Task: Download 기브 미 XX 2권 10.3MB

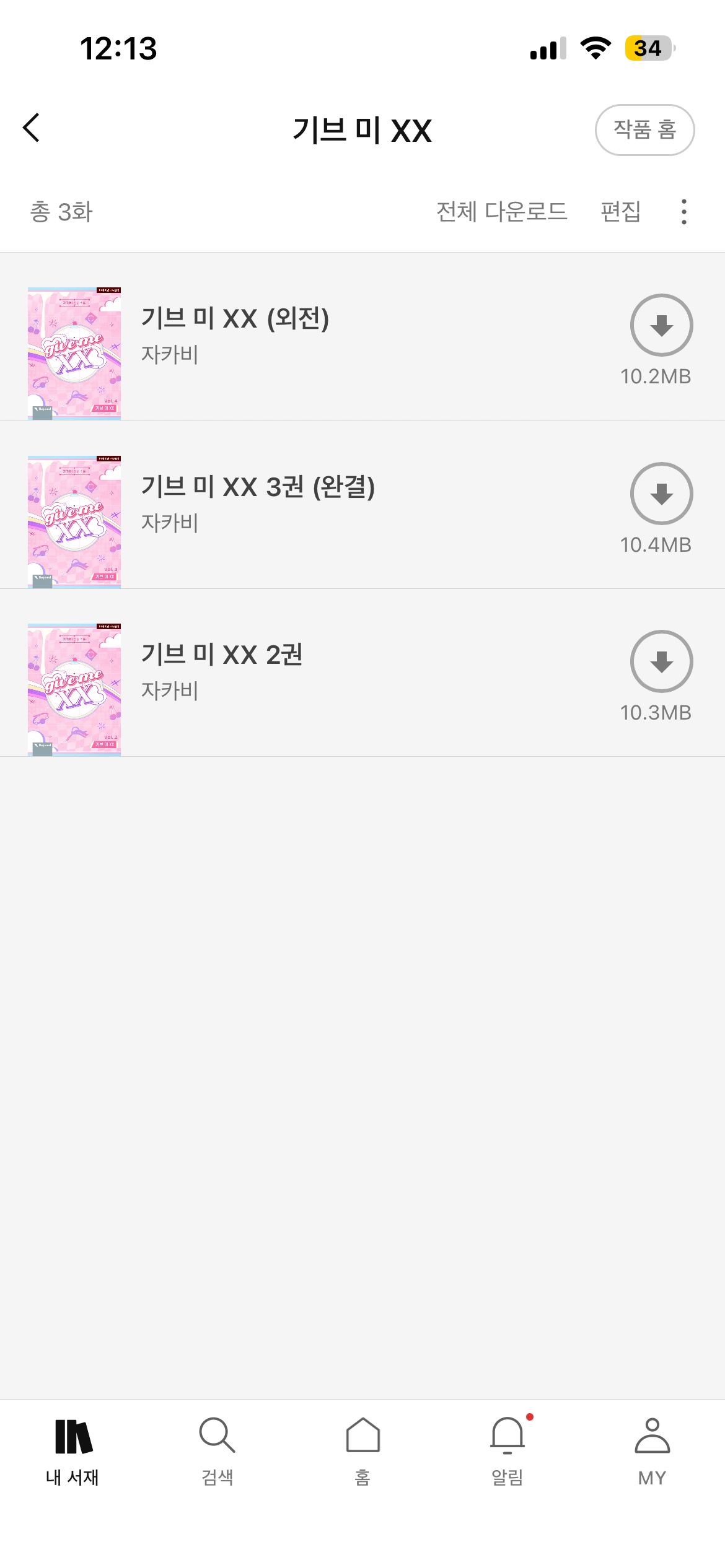Action: click(x=661, y=661)
